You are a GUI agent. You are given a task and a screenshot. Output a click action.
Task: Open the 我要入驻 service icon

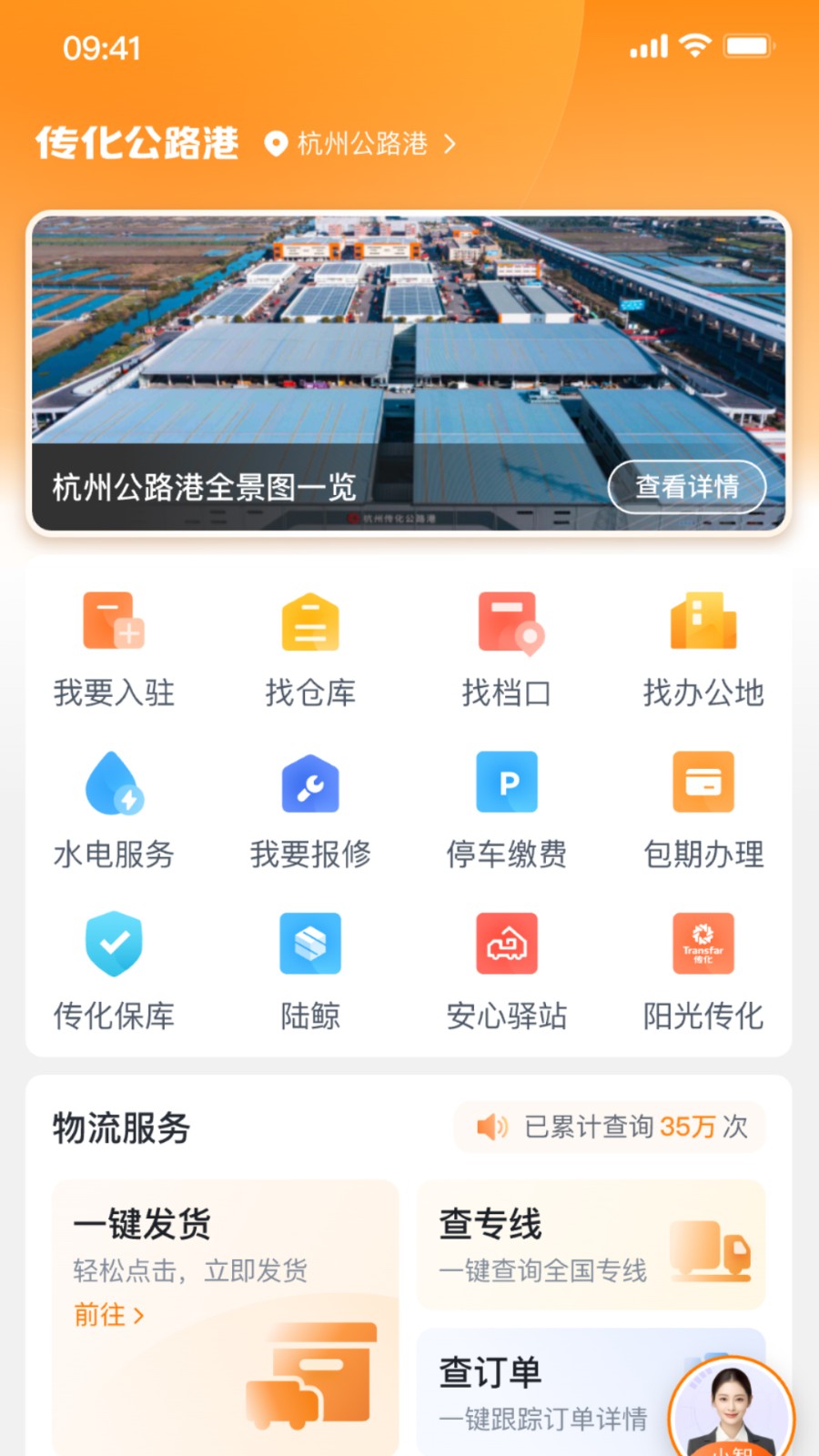[x=113, y=622]
